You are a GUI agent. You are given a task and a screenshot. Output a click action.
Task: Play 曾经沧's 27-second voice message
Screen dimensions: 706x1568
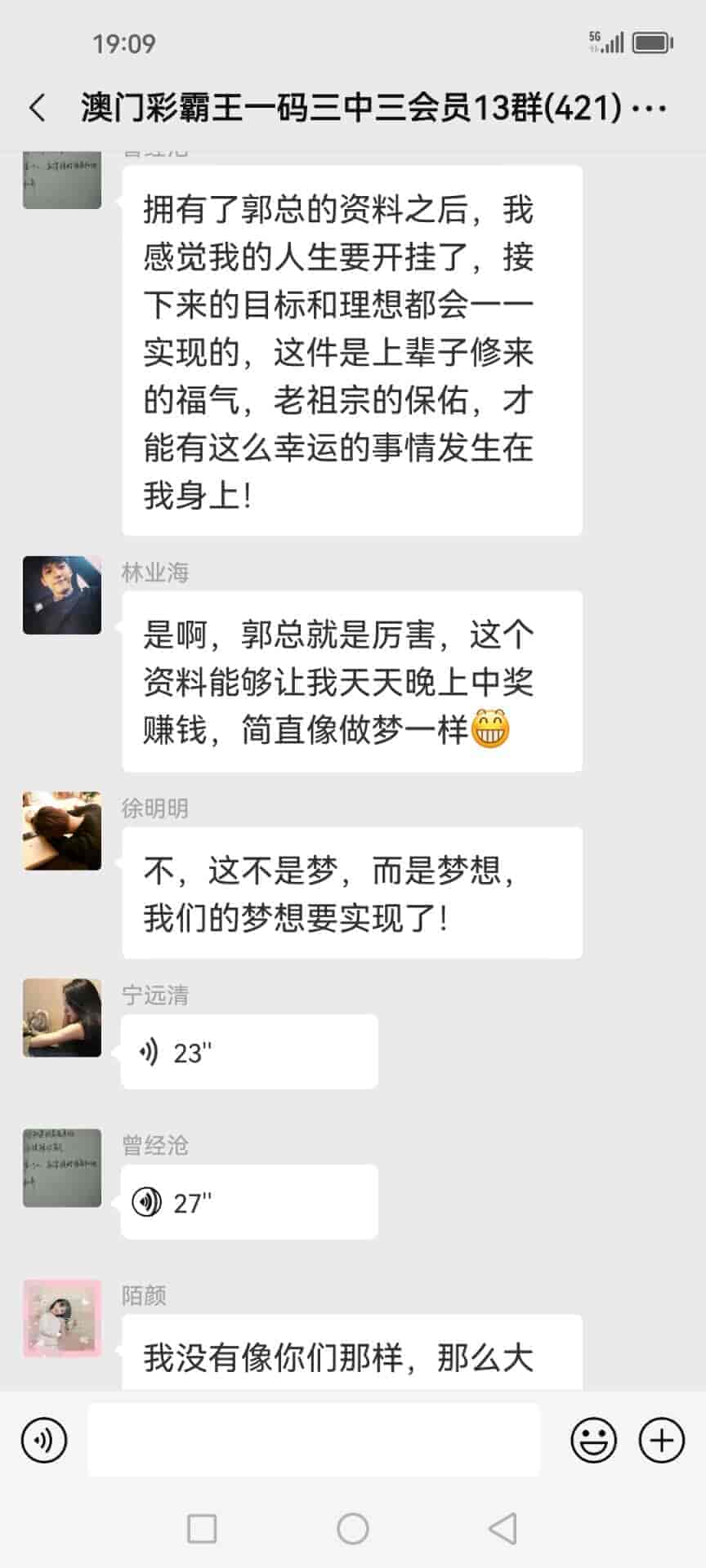[x=248, y=1202]
